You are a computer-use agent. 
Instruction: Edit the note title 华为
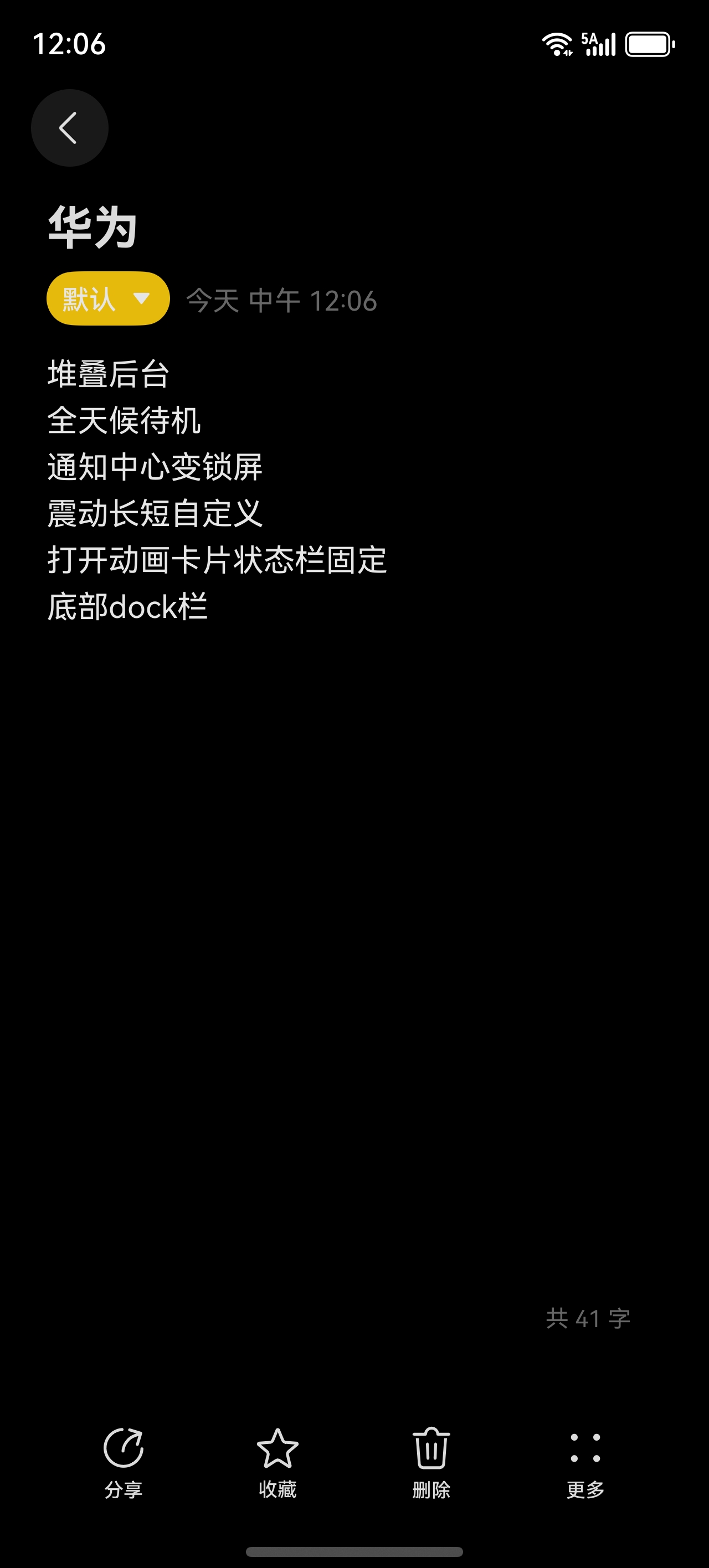click(93, 227)
